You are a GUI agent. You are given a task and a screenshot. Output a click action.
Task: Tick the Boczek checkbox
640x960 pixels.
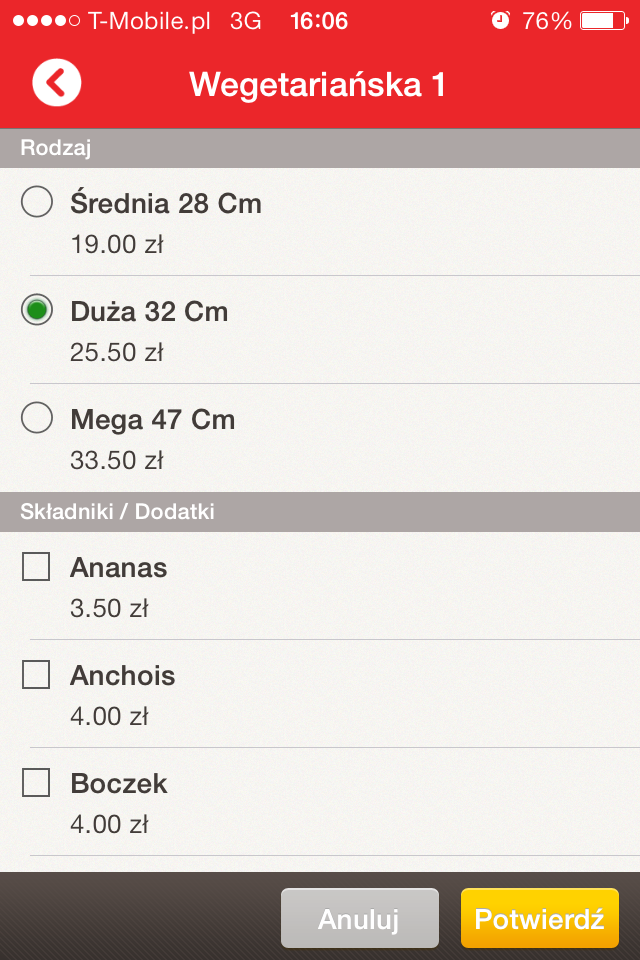(36, 784)
